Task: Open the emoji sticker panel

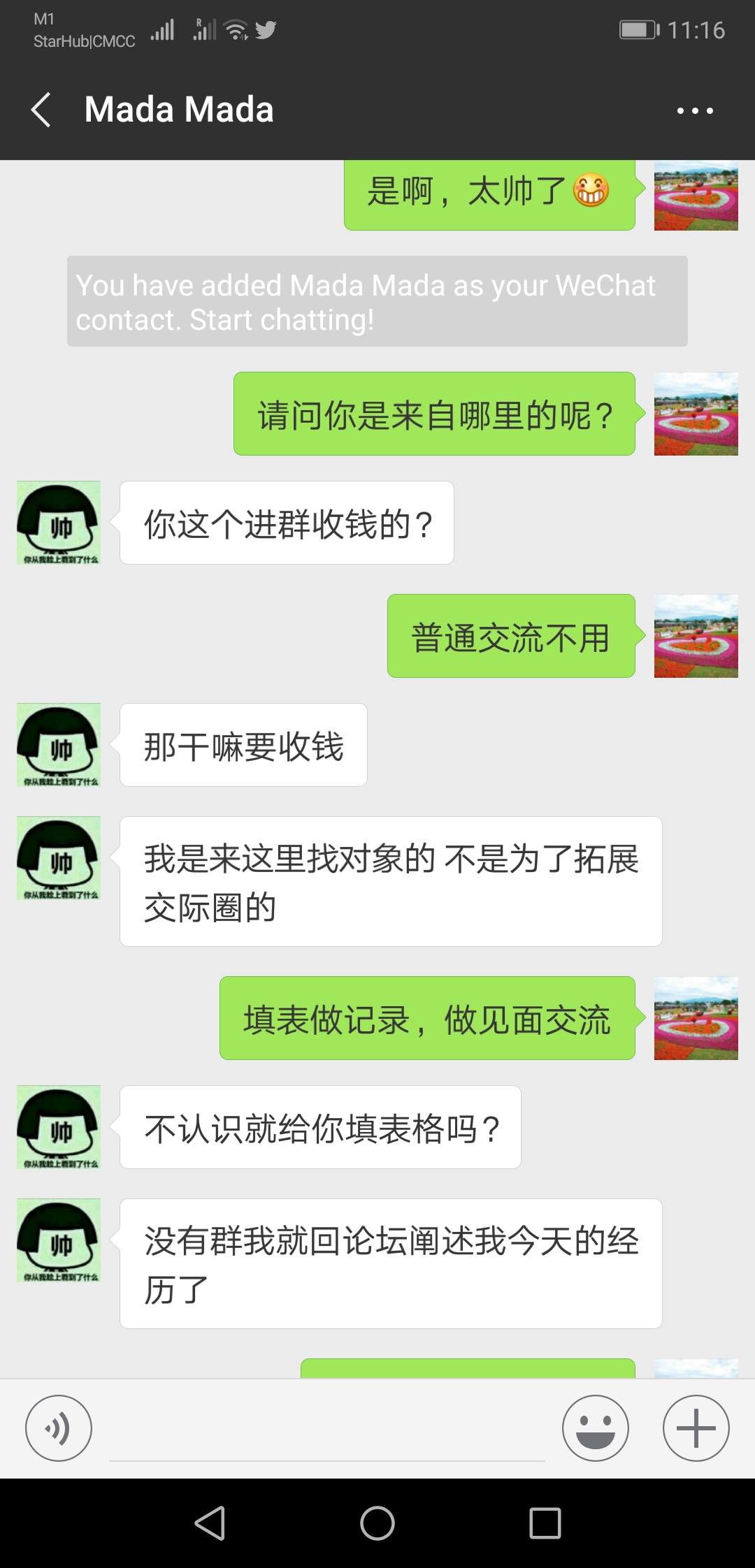Action: [x=596, y=1428]
